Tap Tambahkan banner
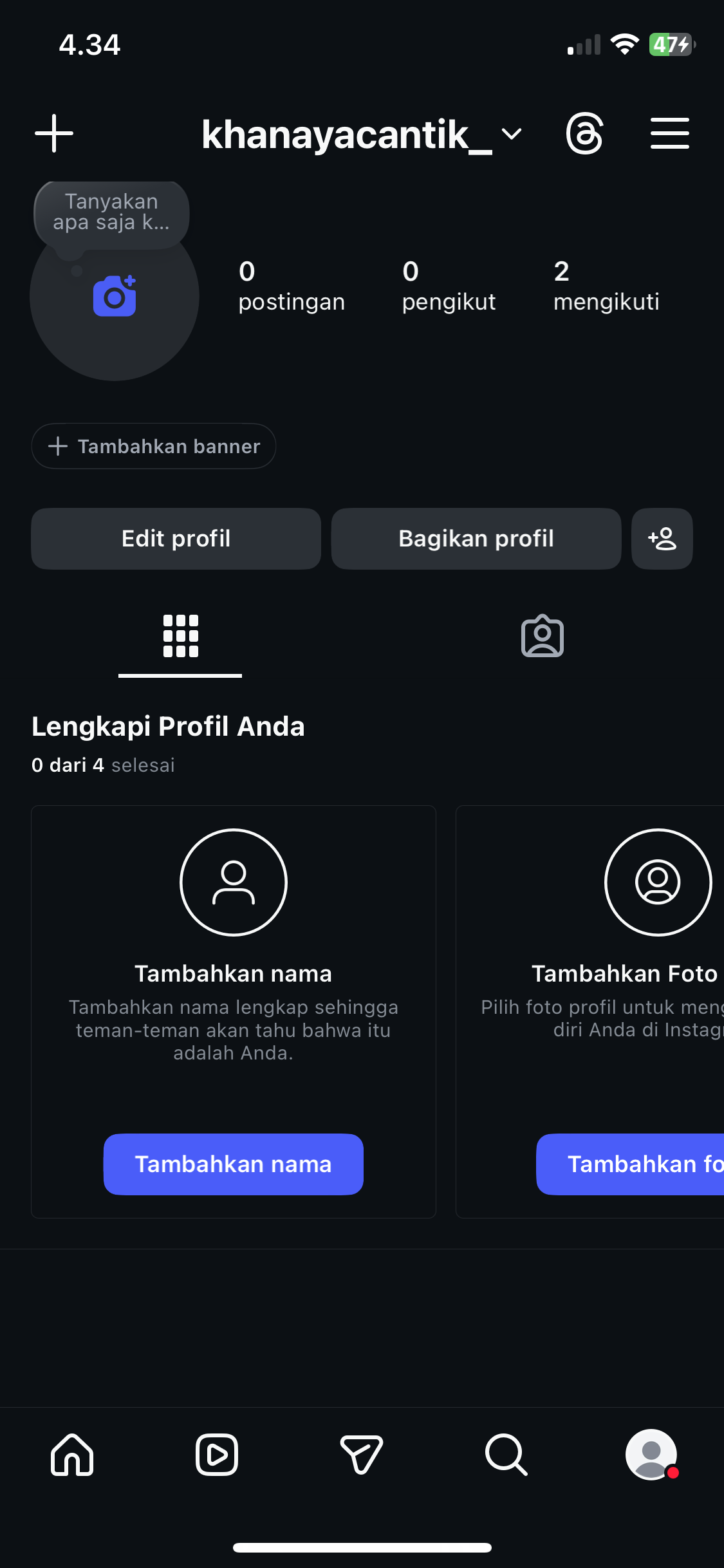The width and height of the screenshot is (724, 1568). [x=154, y=446]
